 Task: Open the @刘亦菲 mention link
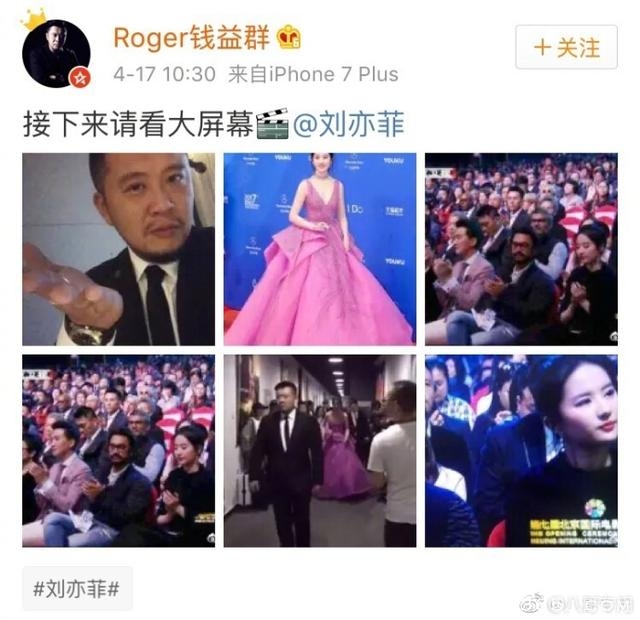click(348, 126)
